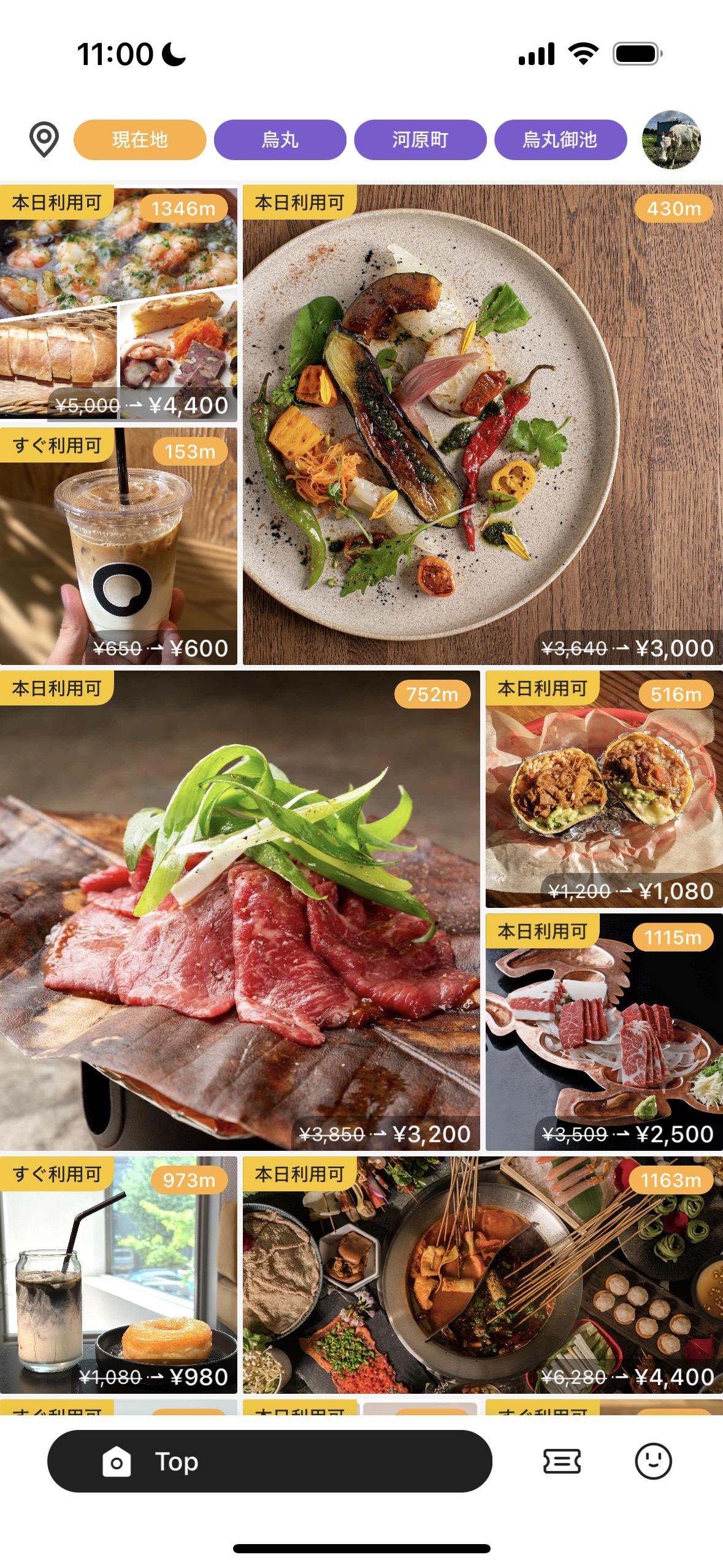Open the ¥3,200 beef deal 752m away

(x=239, y=910)
